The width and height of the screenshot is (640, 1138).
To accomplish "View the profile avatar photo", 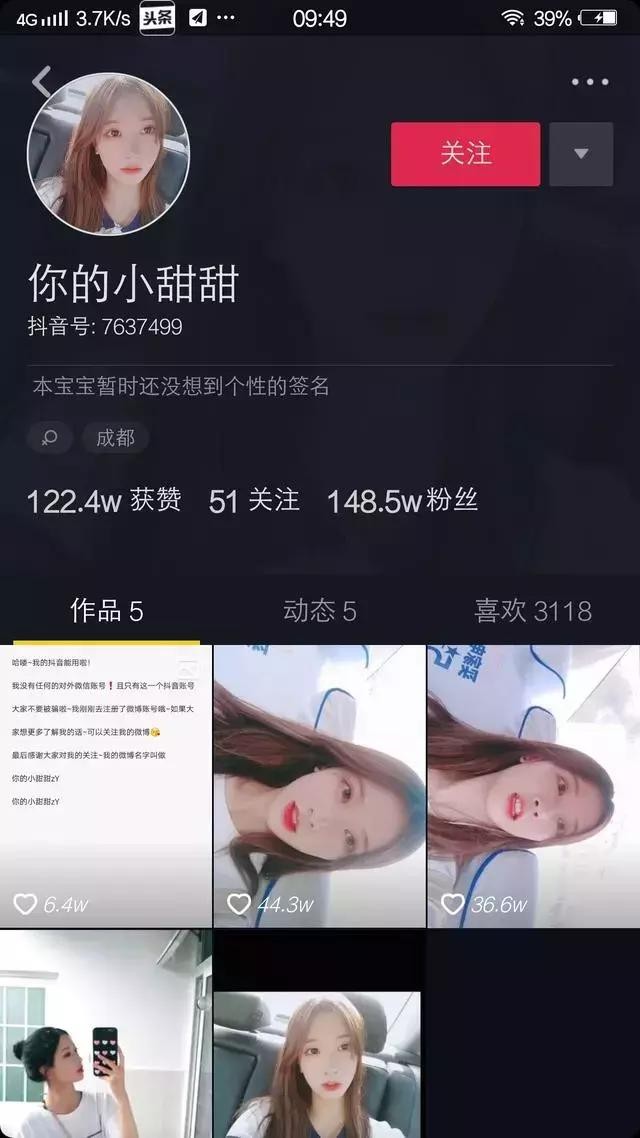I will pos(108,154).
